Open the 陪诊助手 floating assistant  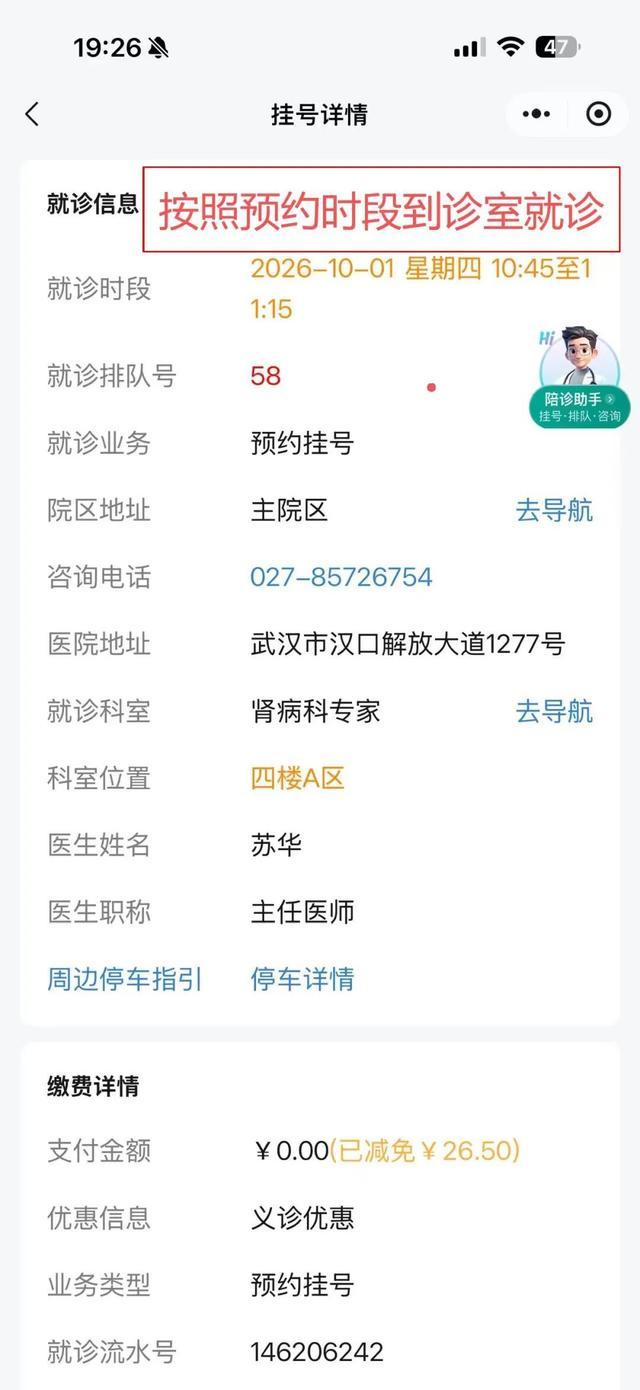click(x=579, y=377)
